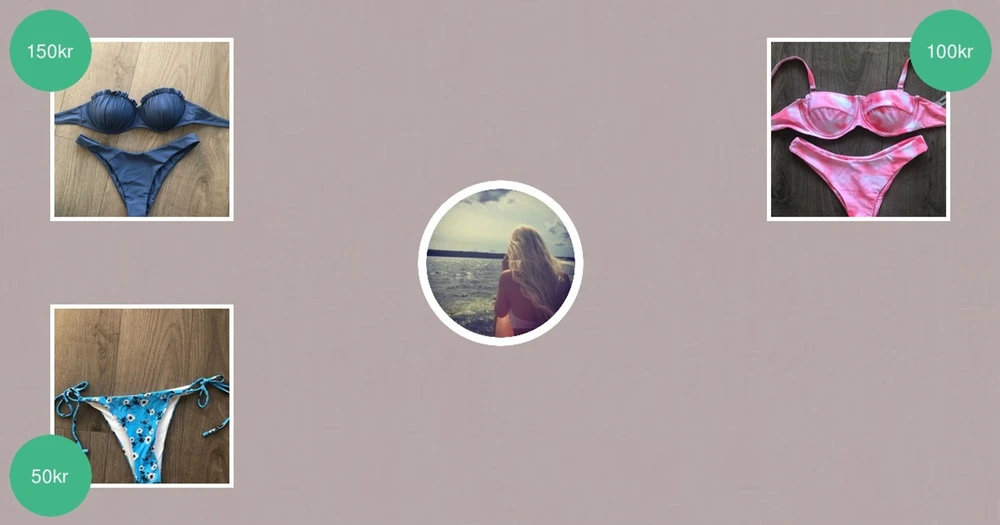
Task: Open the floral bikini bottom listing for 50kr
Action: tap(142, 396)
